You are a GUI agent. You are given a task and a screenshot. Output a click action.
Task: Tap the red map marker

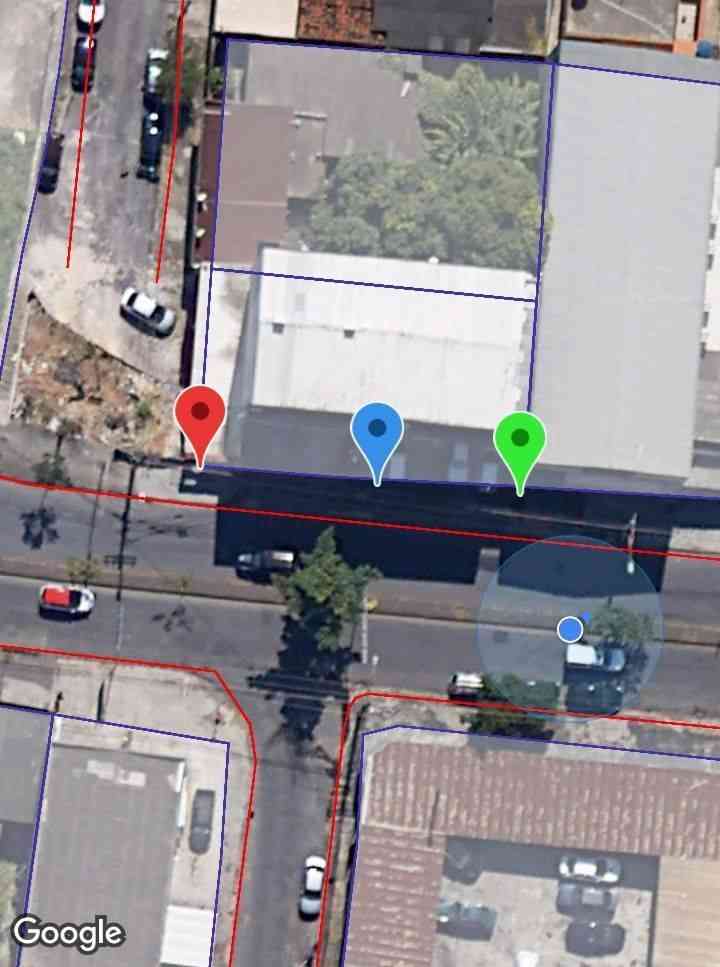click(x=200, y=417)
